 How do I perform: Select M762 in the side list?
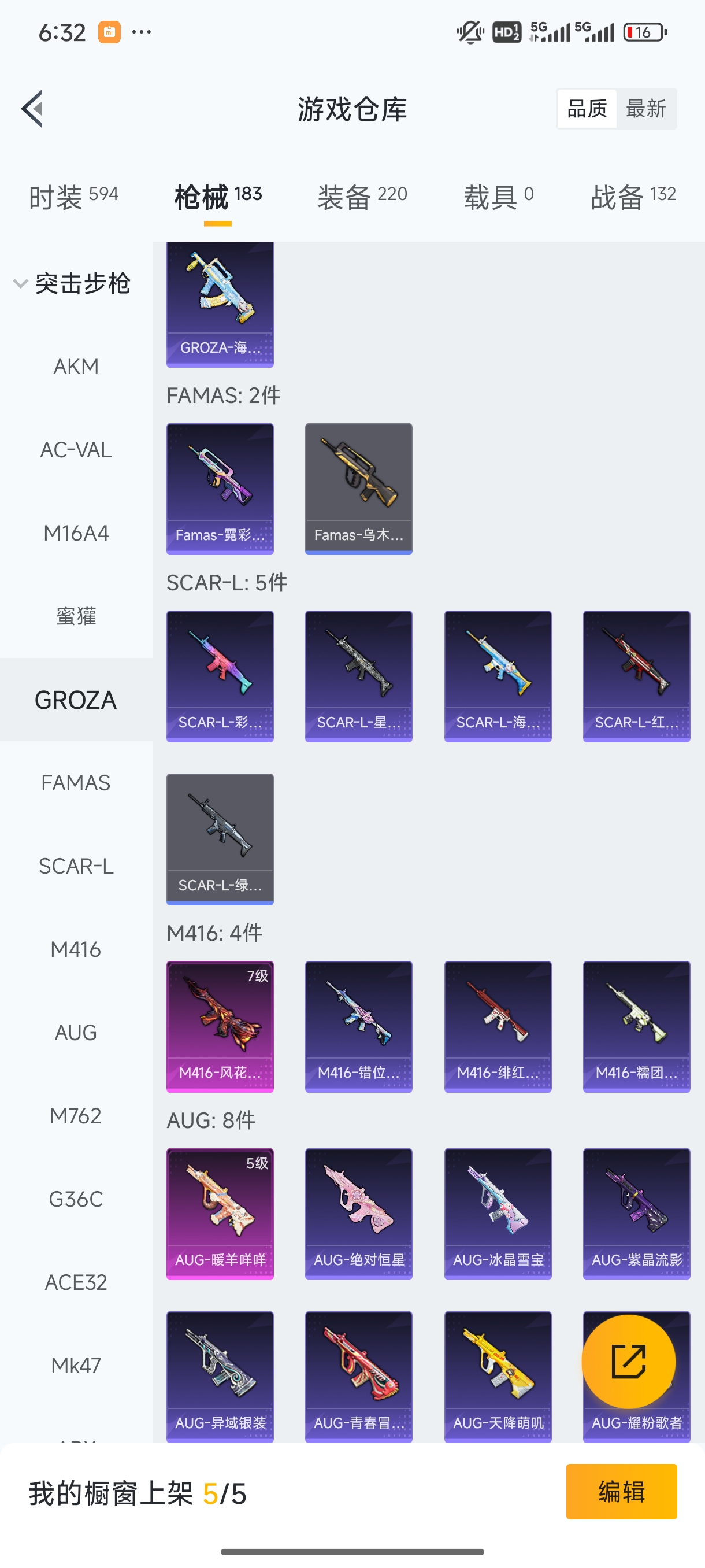(x=76, y=1116)
